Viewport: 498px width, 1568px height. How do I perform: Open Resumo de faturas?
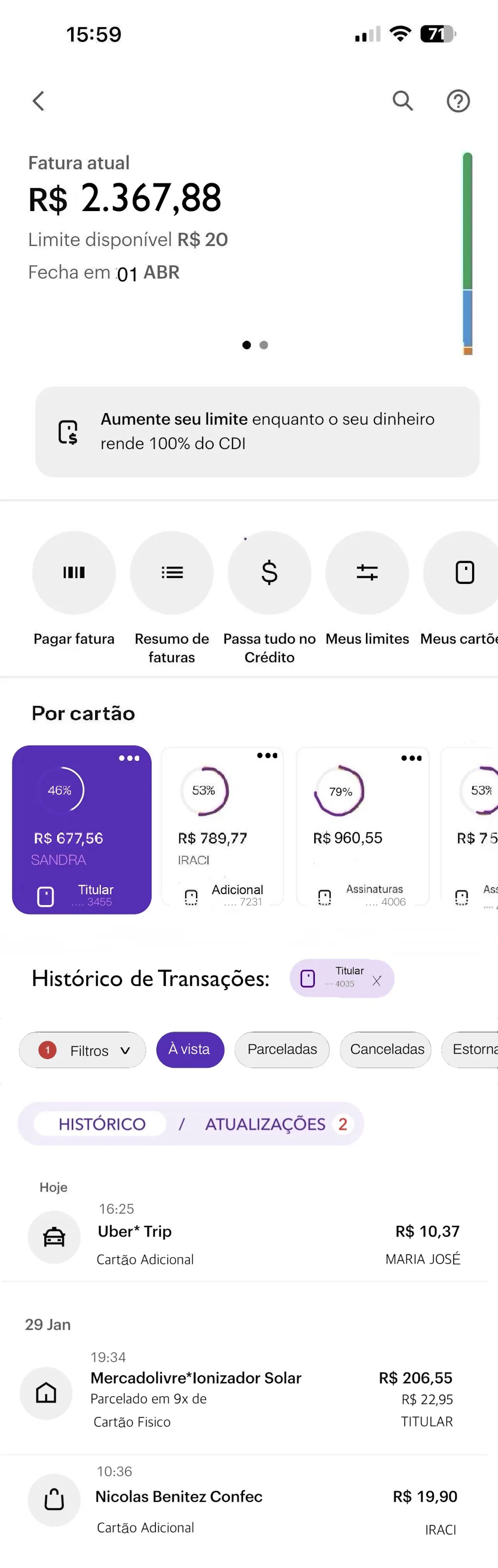[x=172, y=573]
